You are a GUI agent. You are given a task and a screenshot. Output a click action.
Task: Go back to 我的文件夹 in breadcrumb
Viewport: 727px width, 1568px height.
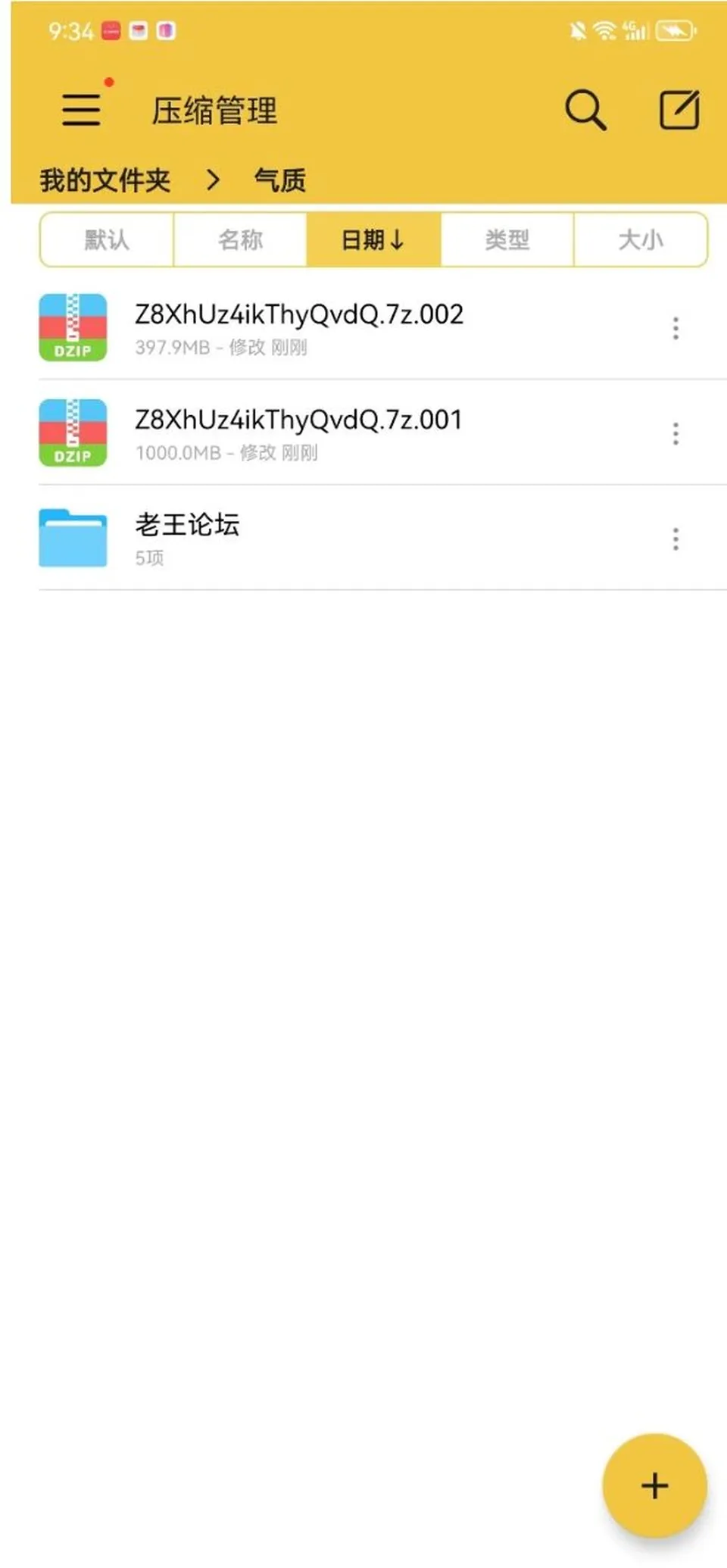[x=105, y=180]
